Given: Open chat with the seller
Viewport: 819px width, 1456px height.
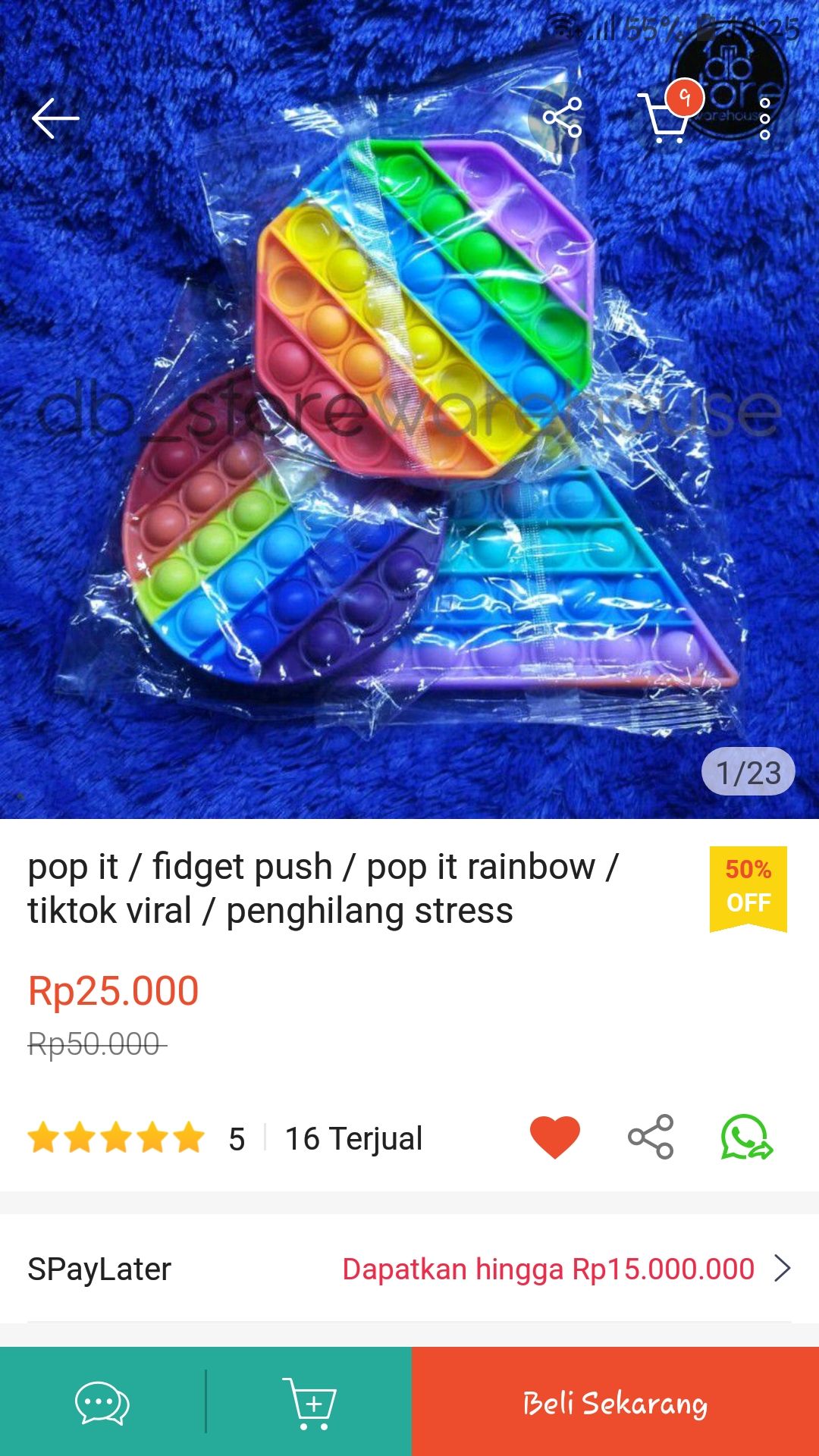Looking at the screenshot, I should pos(102,1401).
